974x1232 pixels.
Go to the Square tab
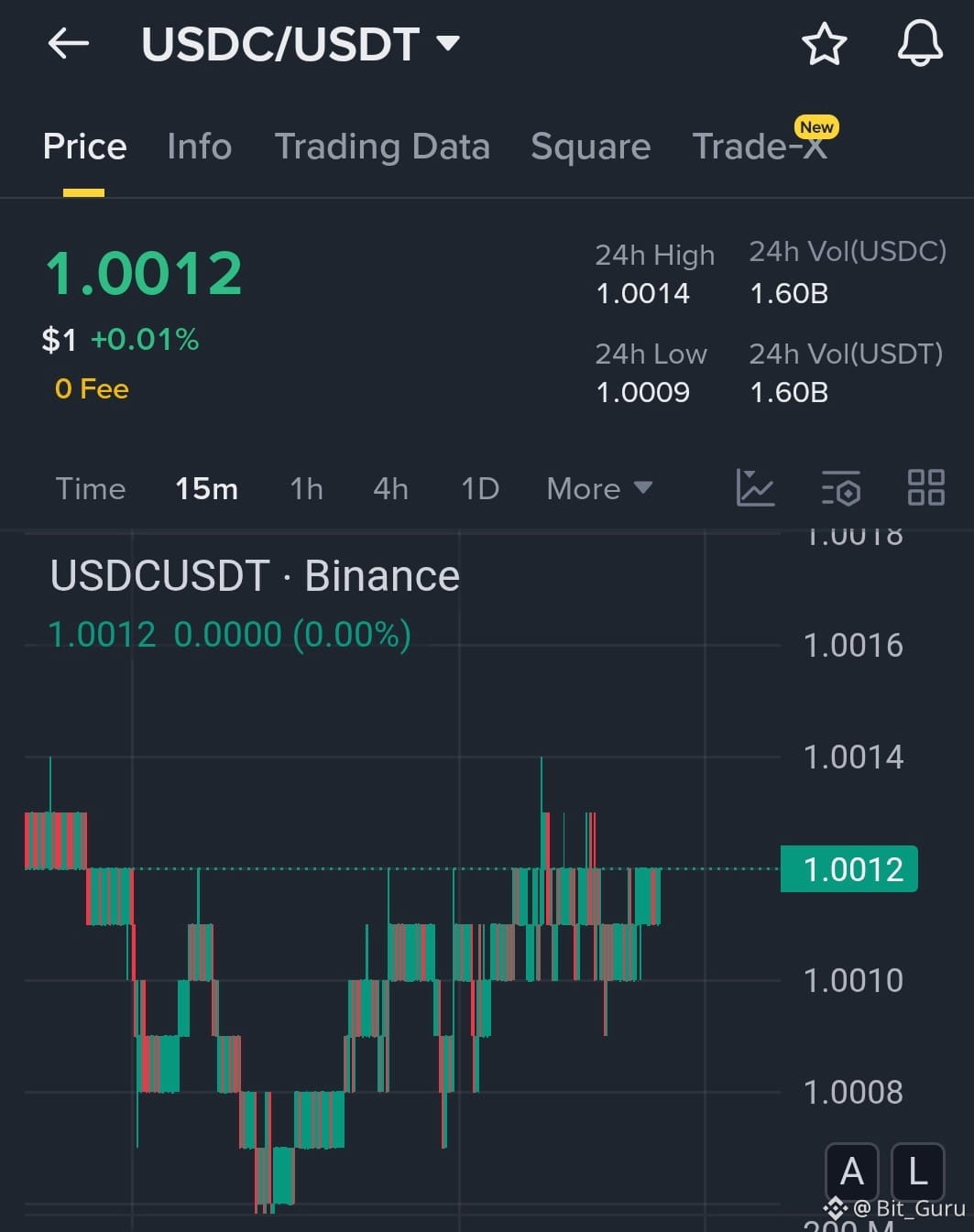(590, 147)
